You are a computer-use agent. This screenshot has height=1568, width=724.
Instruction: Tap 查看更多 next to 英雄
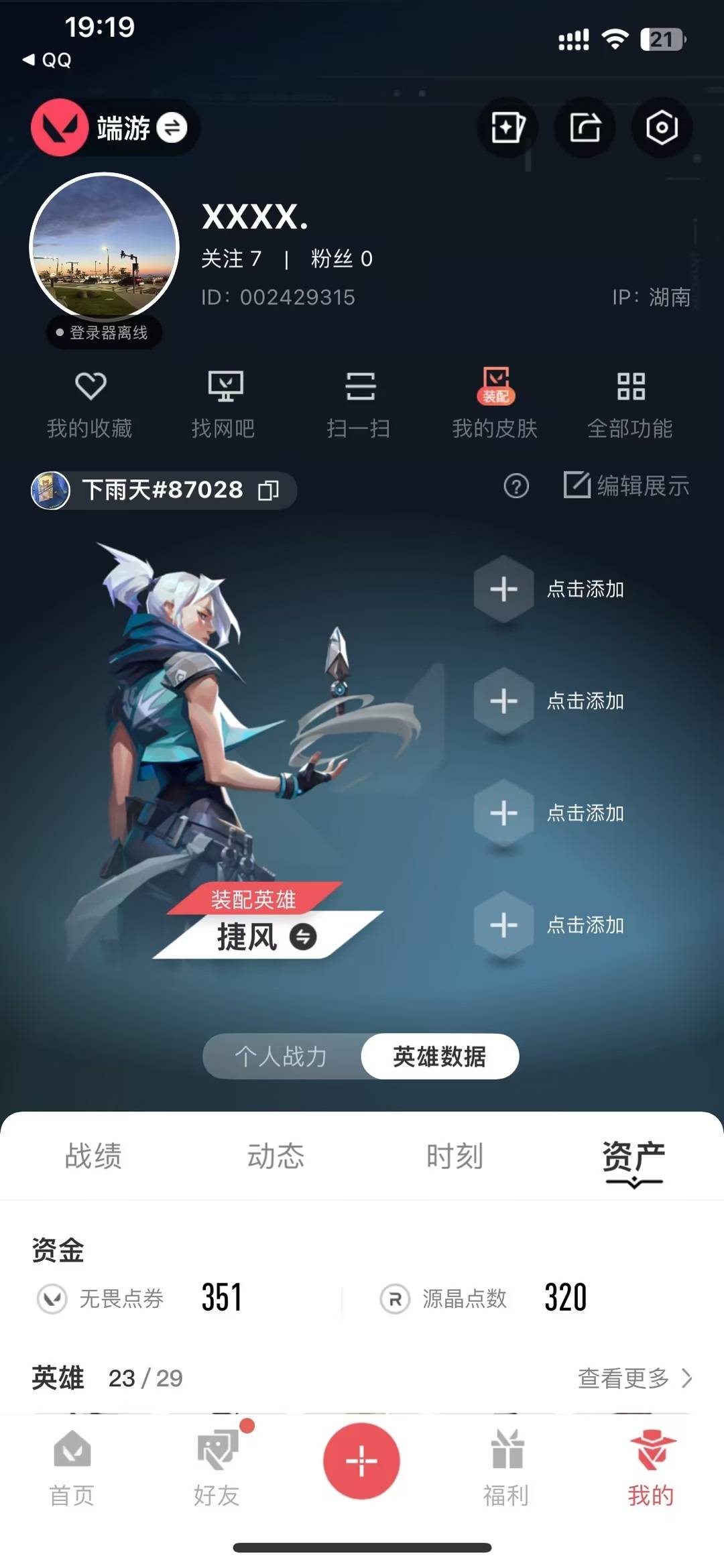[635, 1378]
